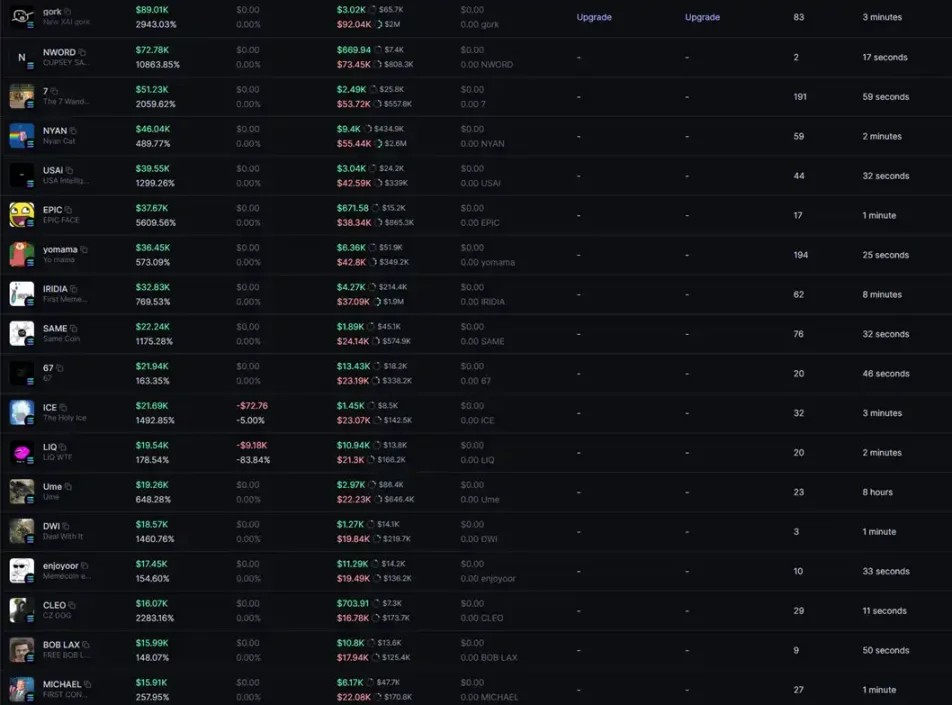View the yomama token details
Screen dimensions: 952x705
point(59,249)
